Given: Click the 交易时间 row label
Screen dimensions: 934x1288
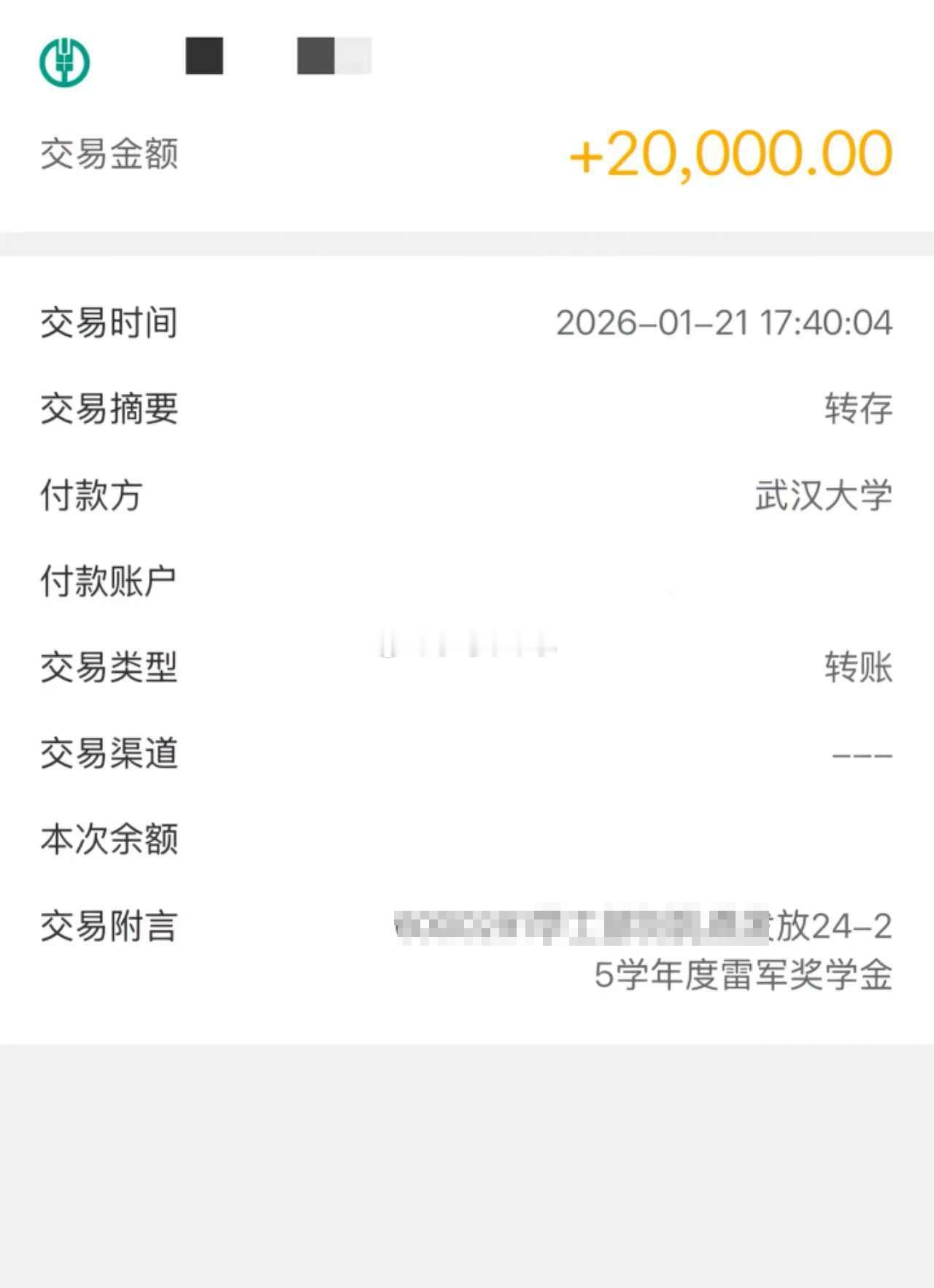Looking at the screenshot, I should click(108, 322).
